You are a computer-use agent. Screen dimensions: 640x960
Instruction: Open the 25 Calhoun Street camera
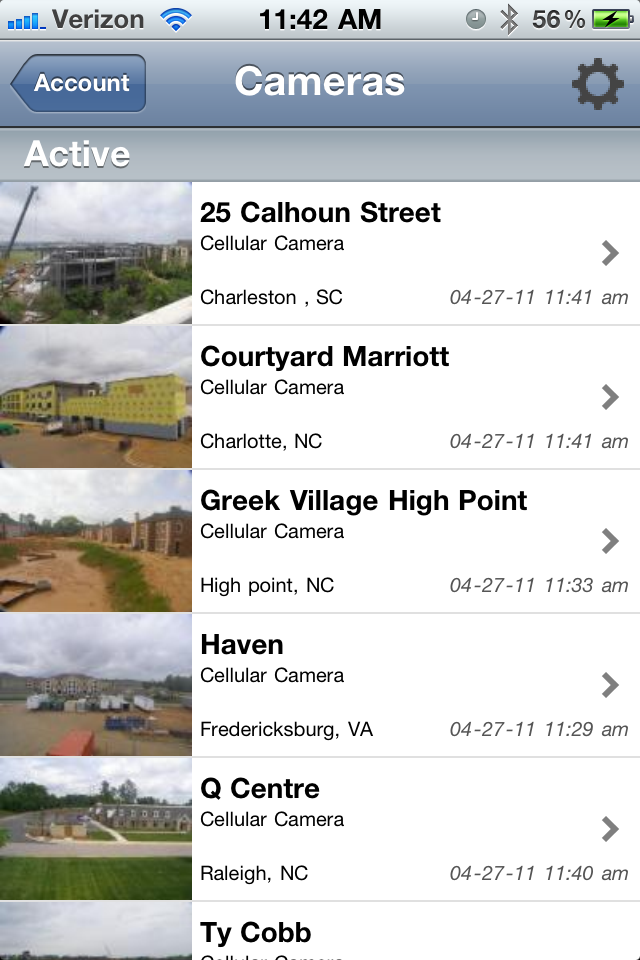click(400, 253)
